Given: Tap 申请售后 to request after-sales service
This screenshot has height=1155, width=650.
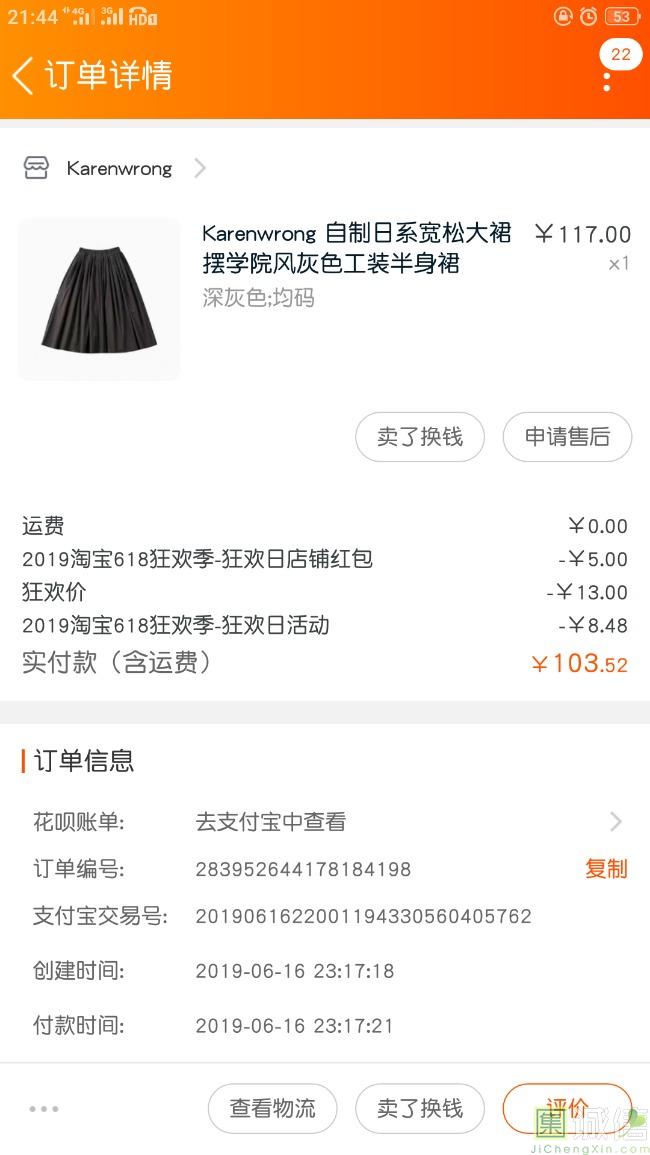Looking at the screenshot, I should tap(567, 437).
